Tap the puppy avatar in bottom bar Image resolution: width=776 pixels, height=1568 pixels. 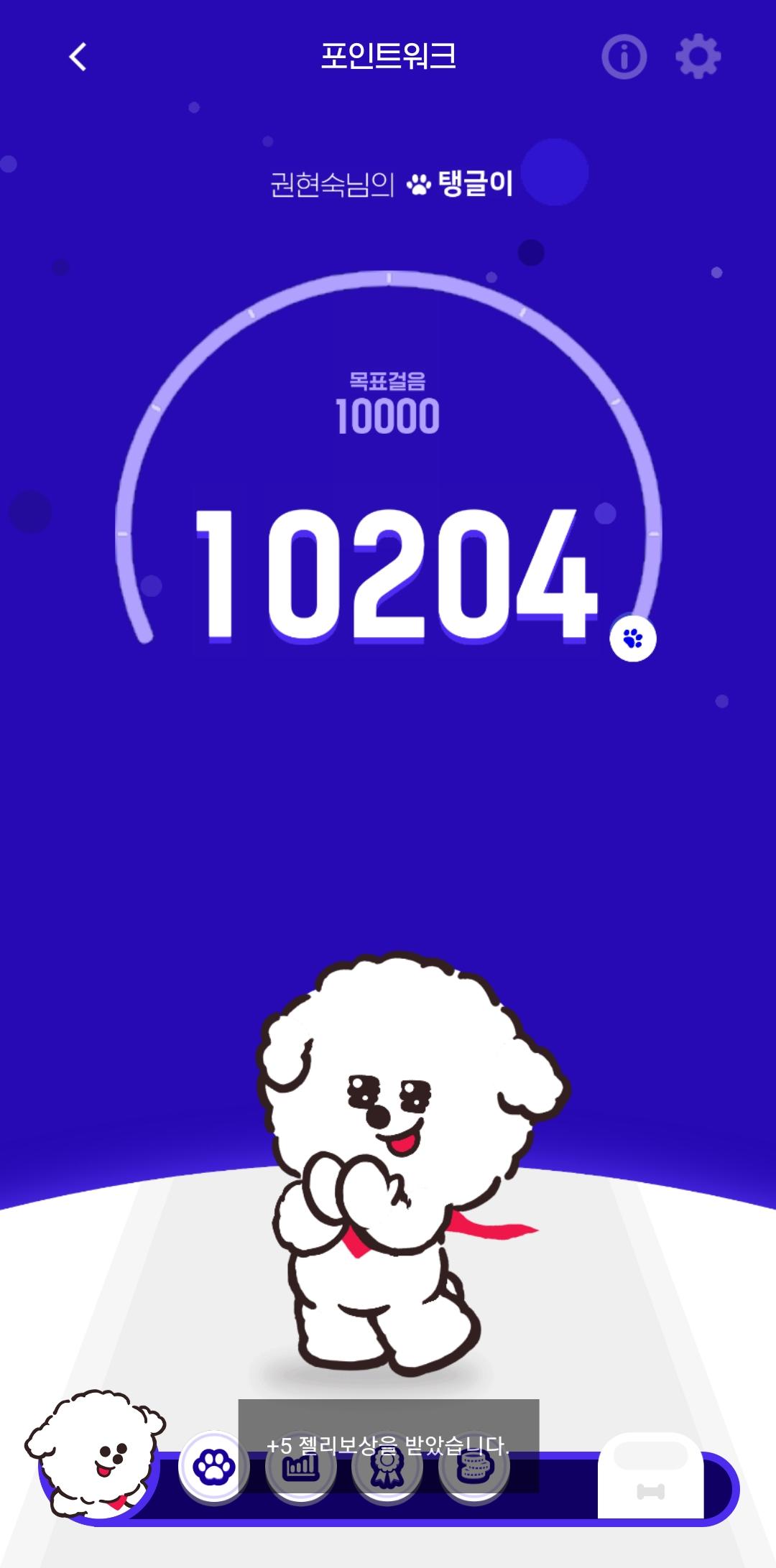point(97,1458)
